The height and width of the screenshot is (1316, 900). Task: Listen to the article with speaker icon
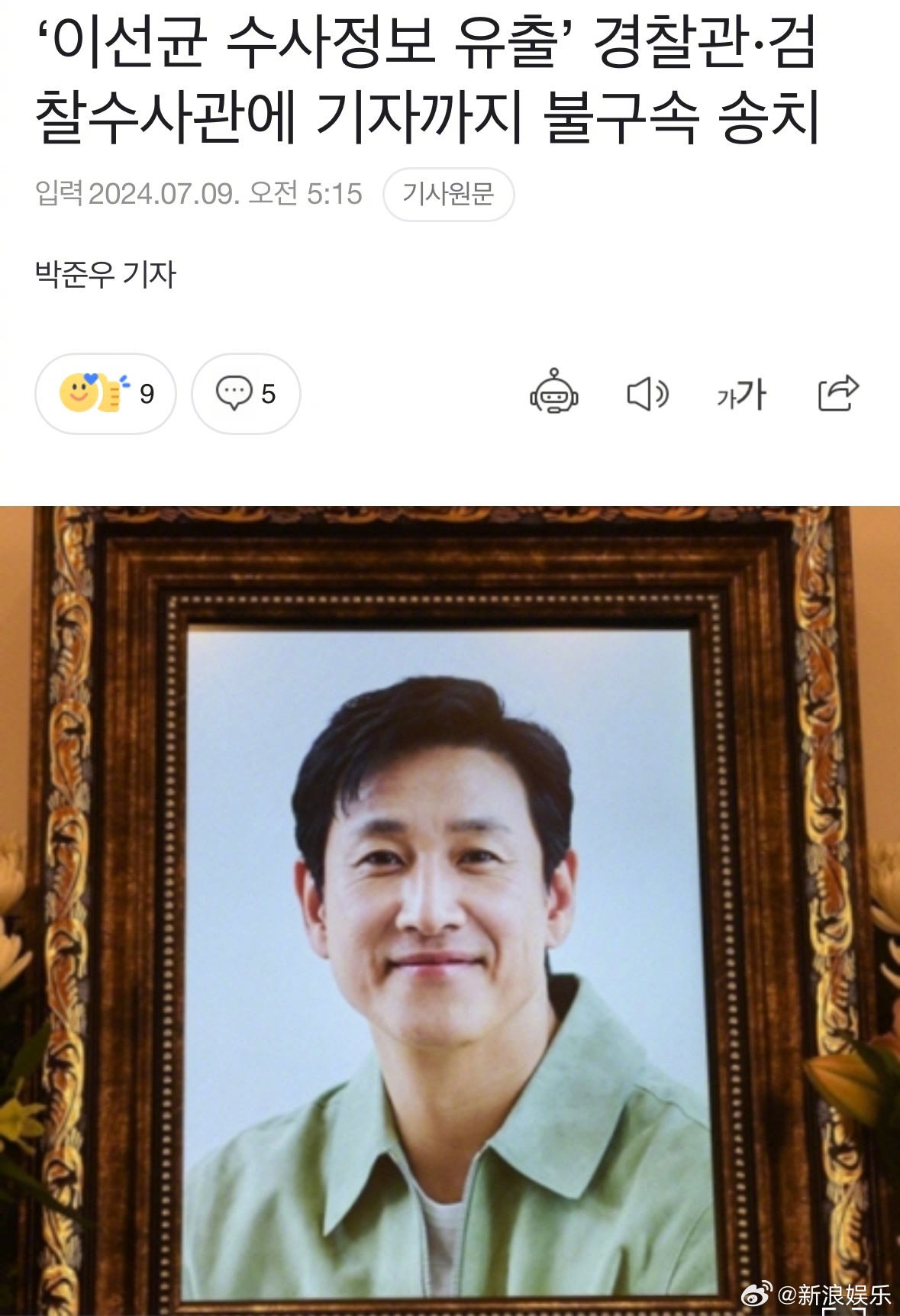[x=647, y=394]
